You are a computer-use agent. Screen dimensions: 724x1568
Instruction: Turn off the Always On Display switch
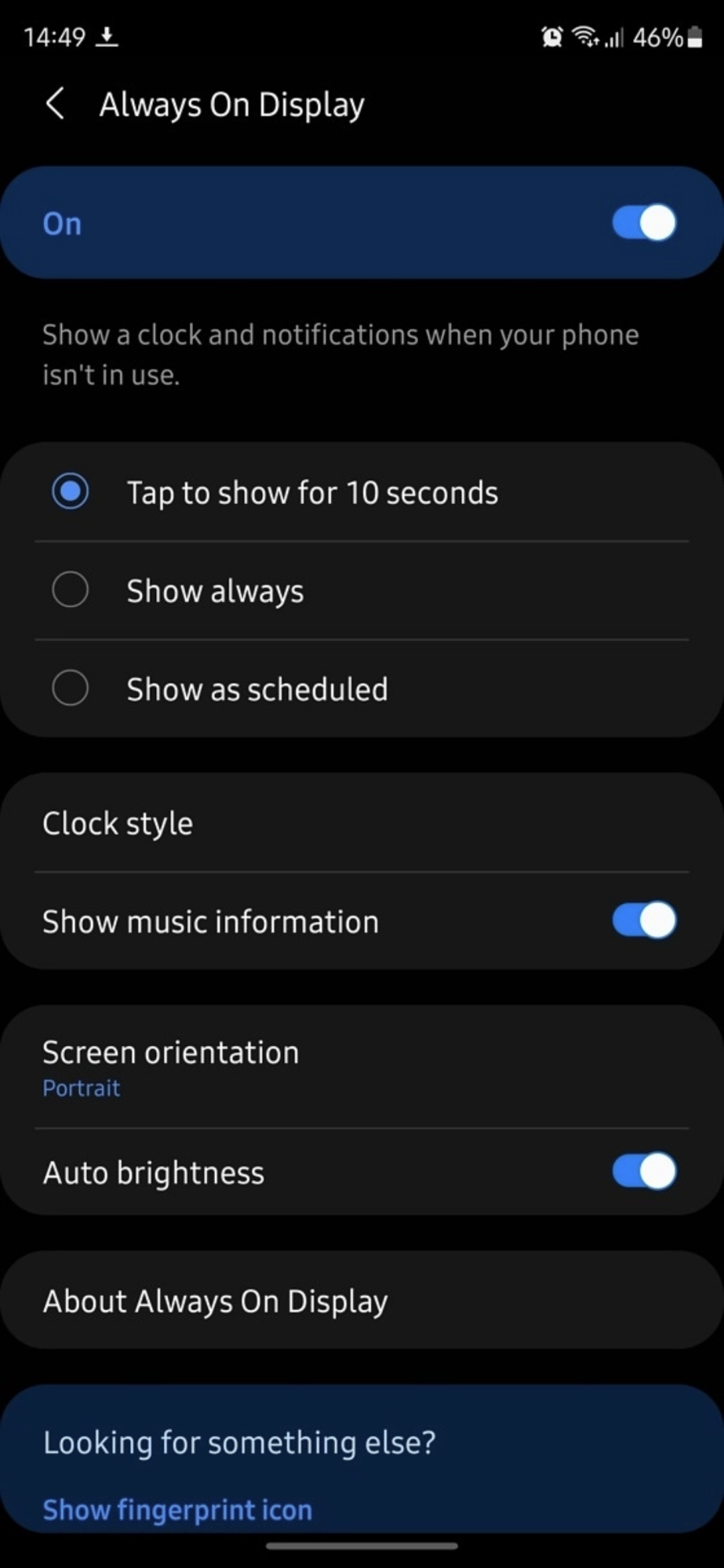pyautogui.click(x=643, y=223)
